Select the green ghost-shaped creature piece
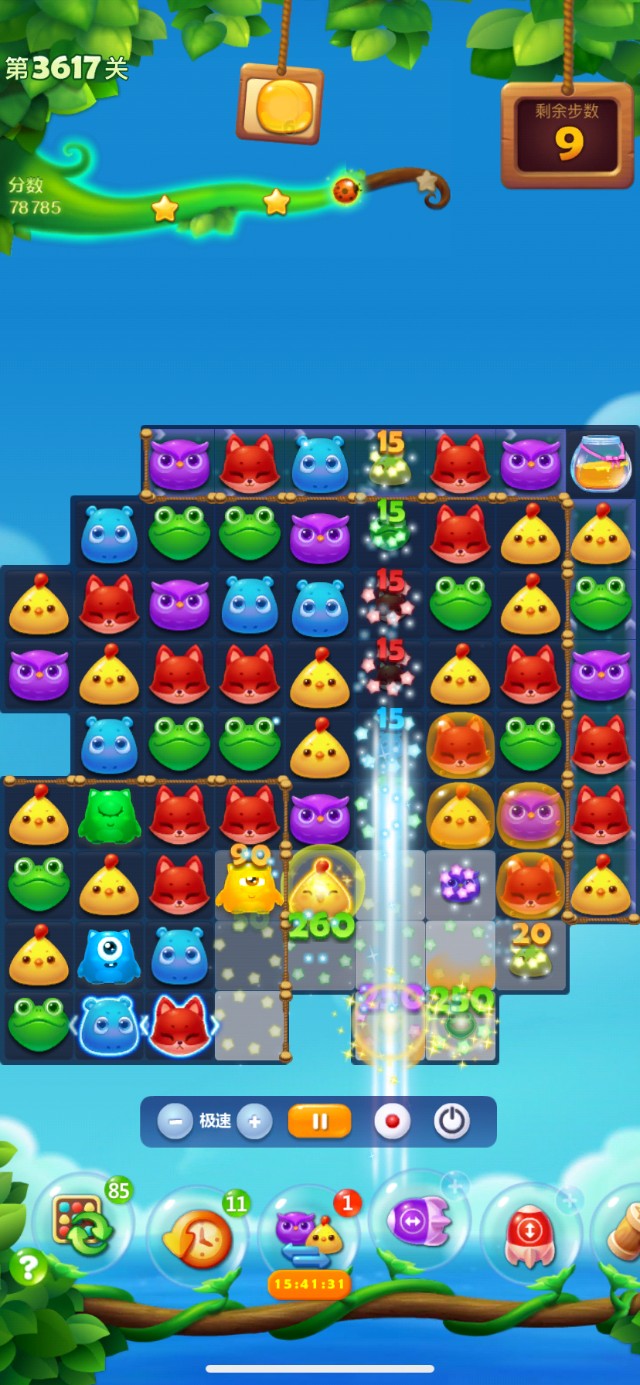640x1385 pixels. click(109, 815)
